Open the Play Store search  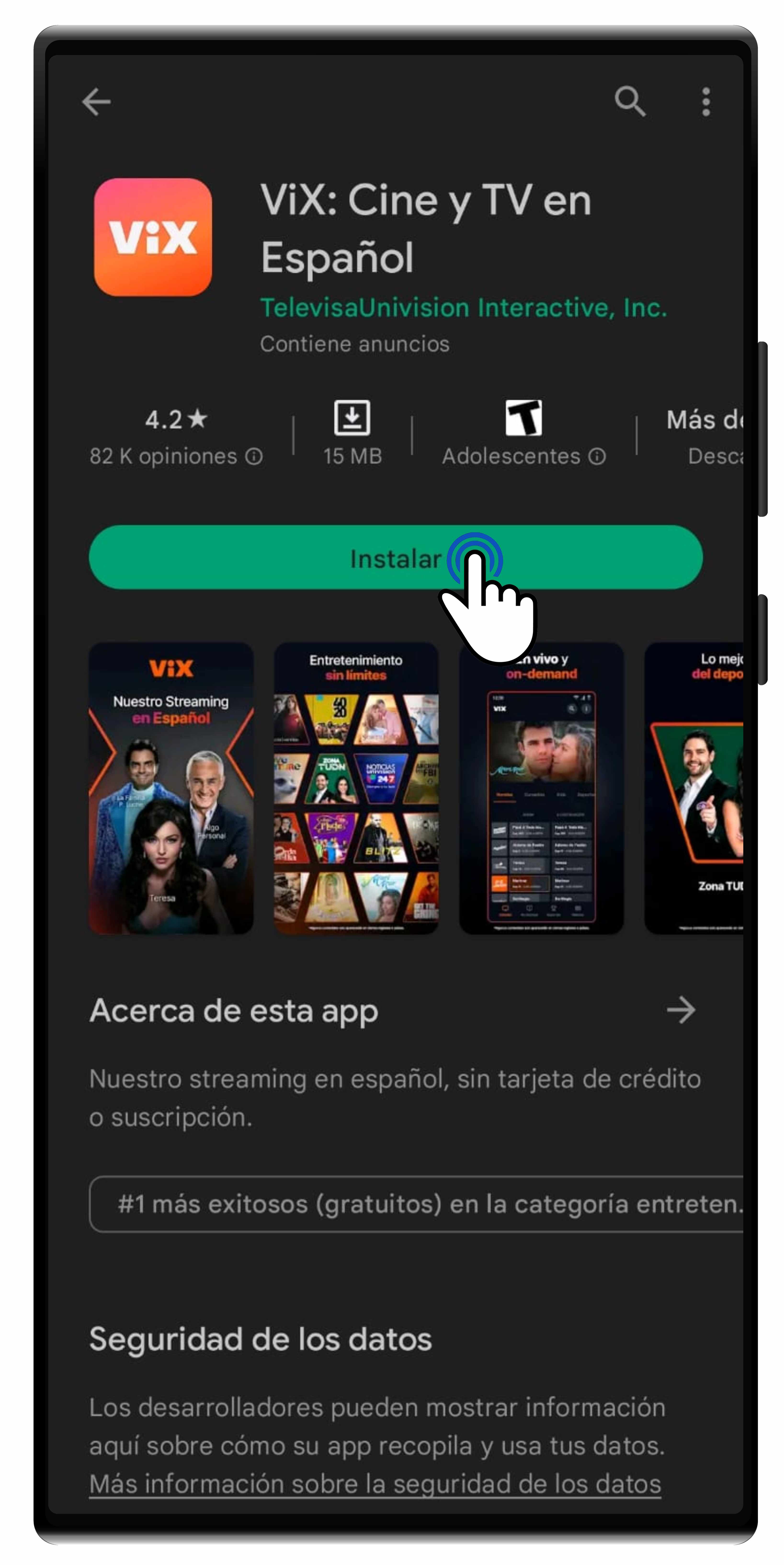pyautogui.click(x=630, y=102)
